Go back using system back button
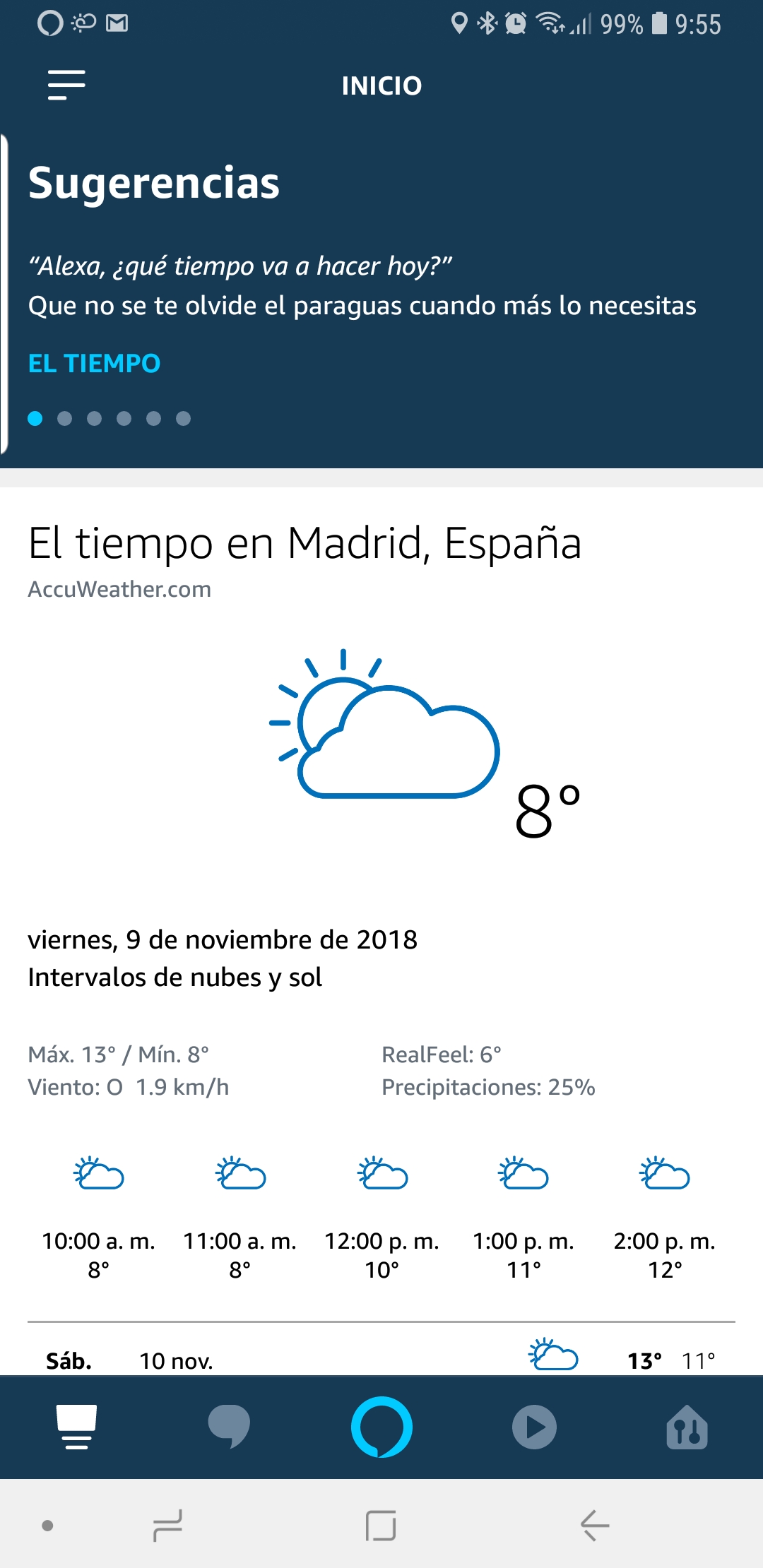This screenshot has height=1568, width=763. [594, 1526]
